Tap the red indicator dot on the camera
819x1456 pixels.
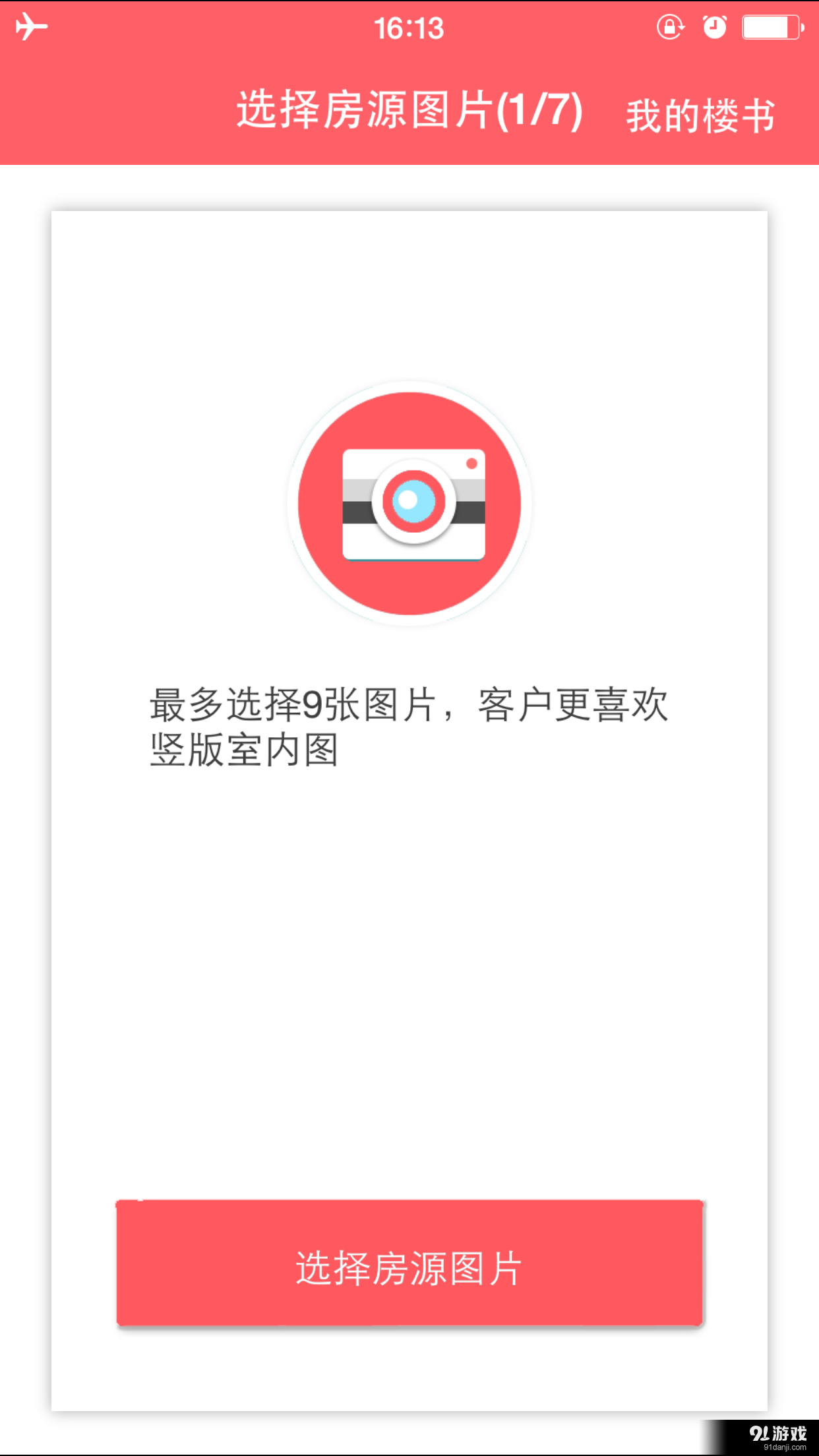471,464
